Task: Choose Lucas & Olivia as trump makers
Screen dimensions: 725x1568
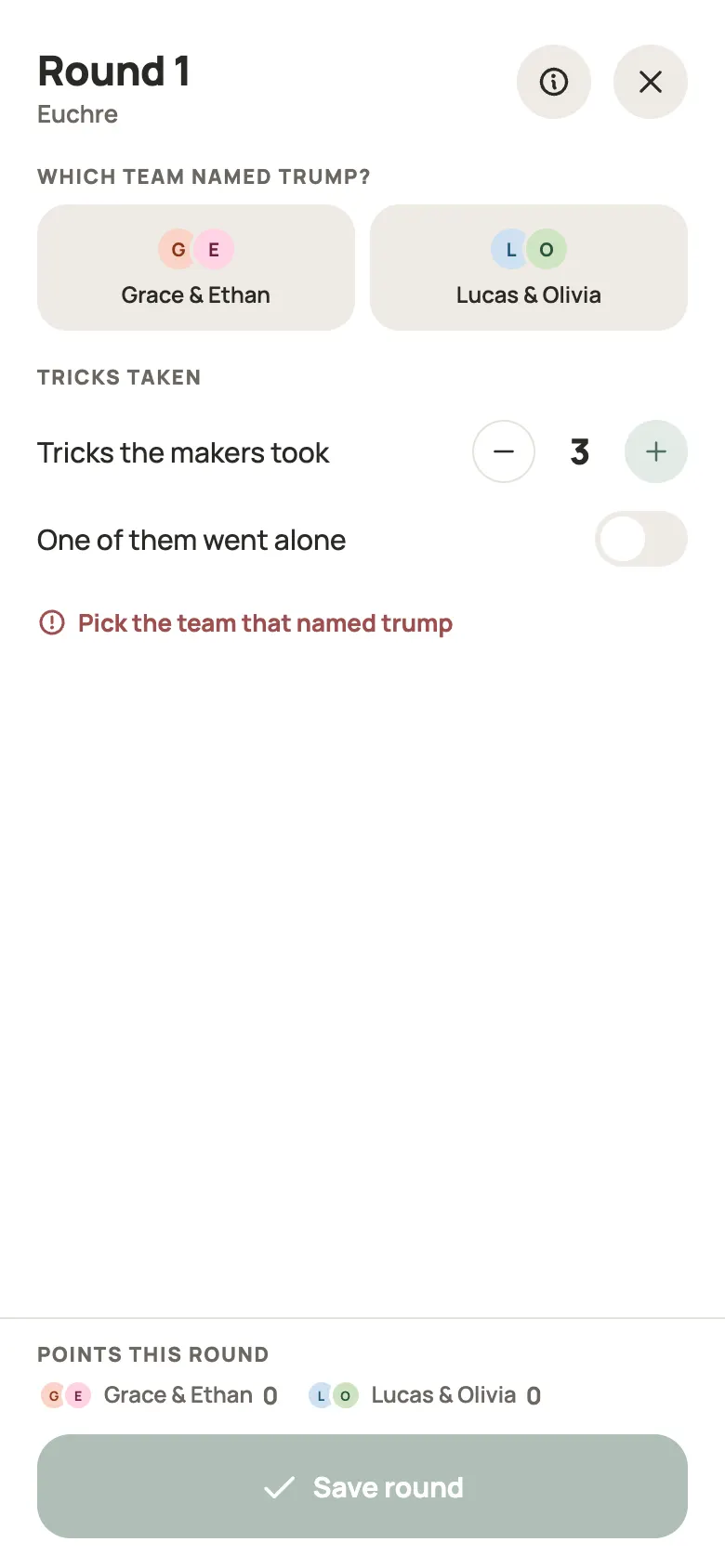Action: point(529,268)
